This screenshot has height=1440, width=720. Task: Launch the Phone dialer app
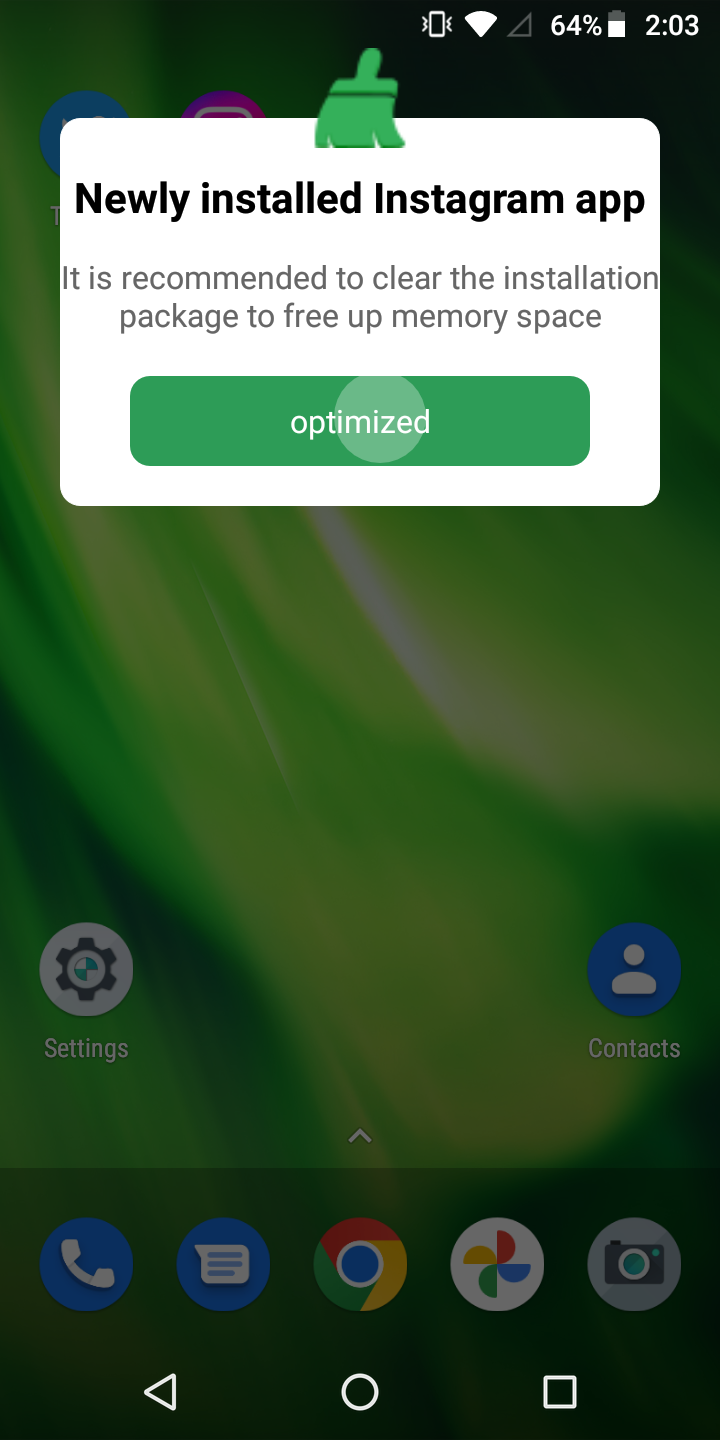[x=86, y=1264]
